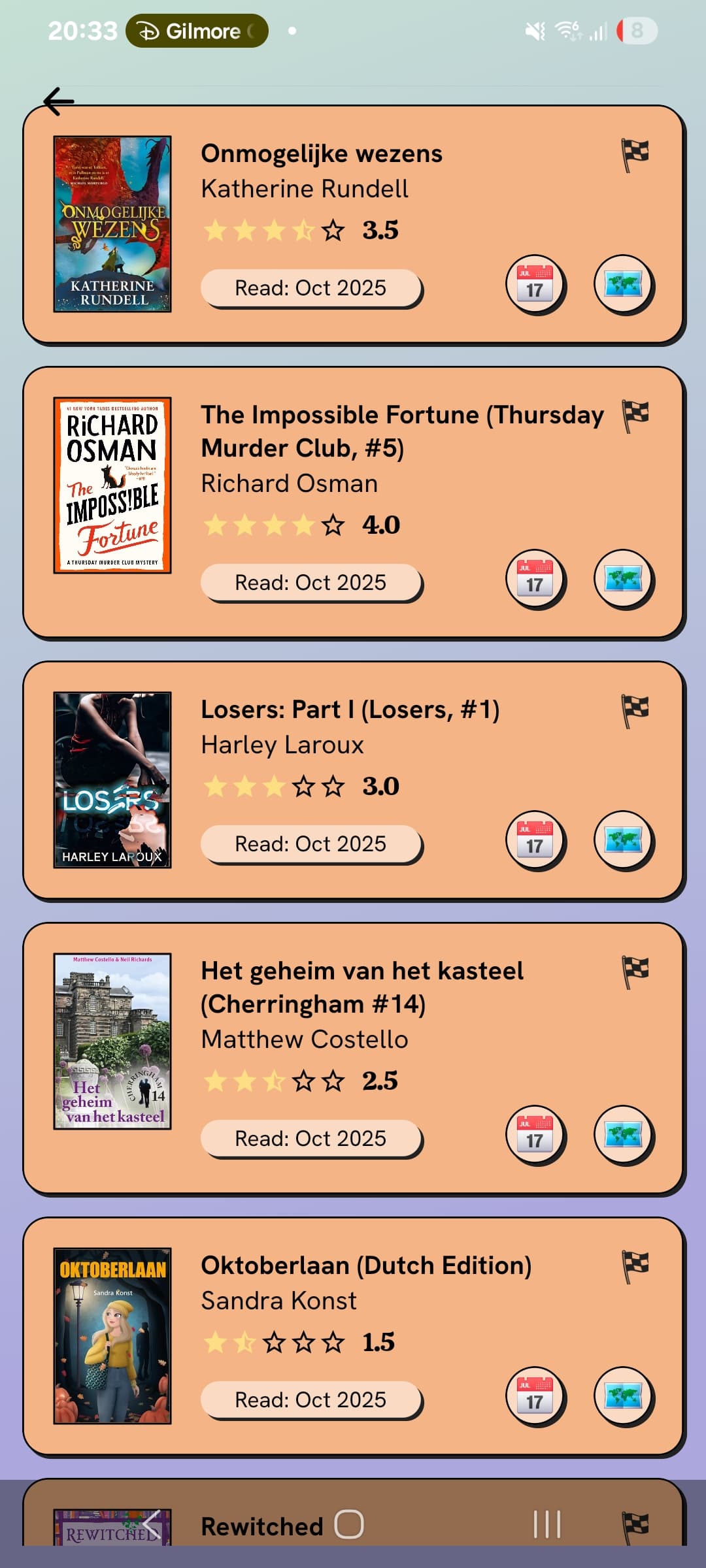Open calendar icon for Oktoberlaan
Viewport: 706px width, 1568px height.
[x=535, y=1397]
